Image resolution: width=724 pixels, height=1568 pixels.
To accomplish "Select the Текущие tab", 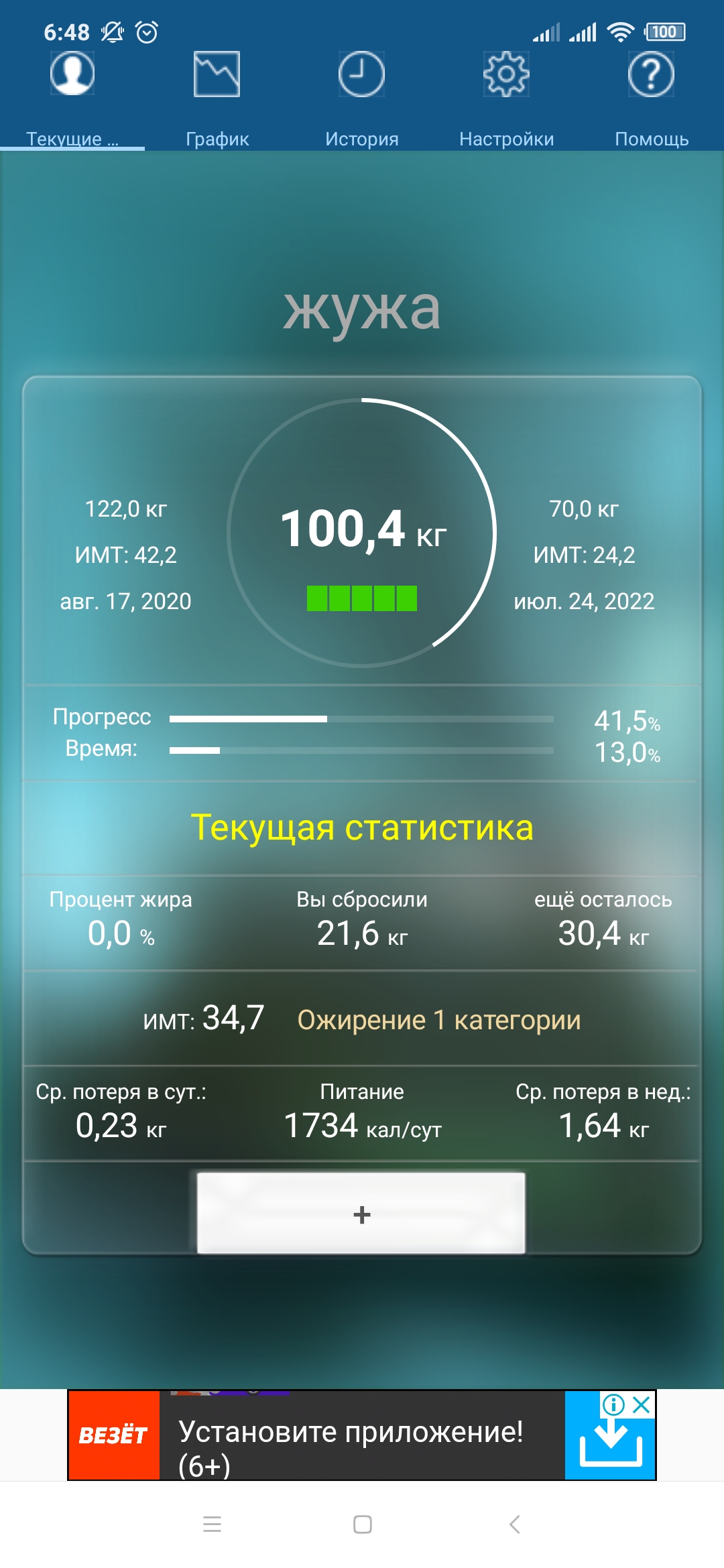I will click(x=72, y=101).
